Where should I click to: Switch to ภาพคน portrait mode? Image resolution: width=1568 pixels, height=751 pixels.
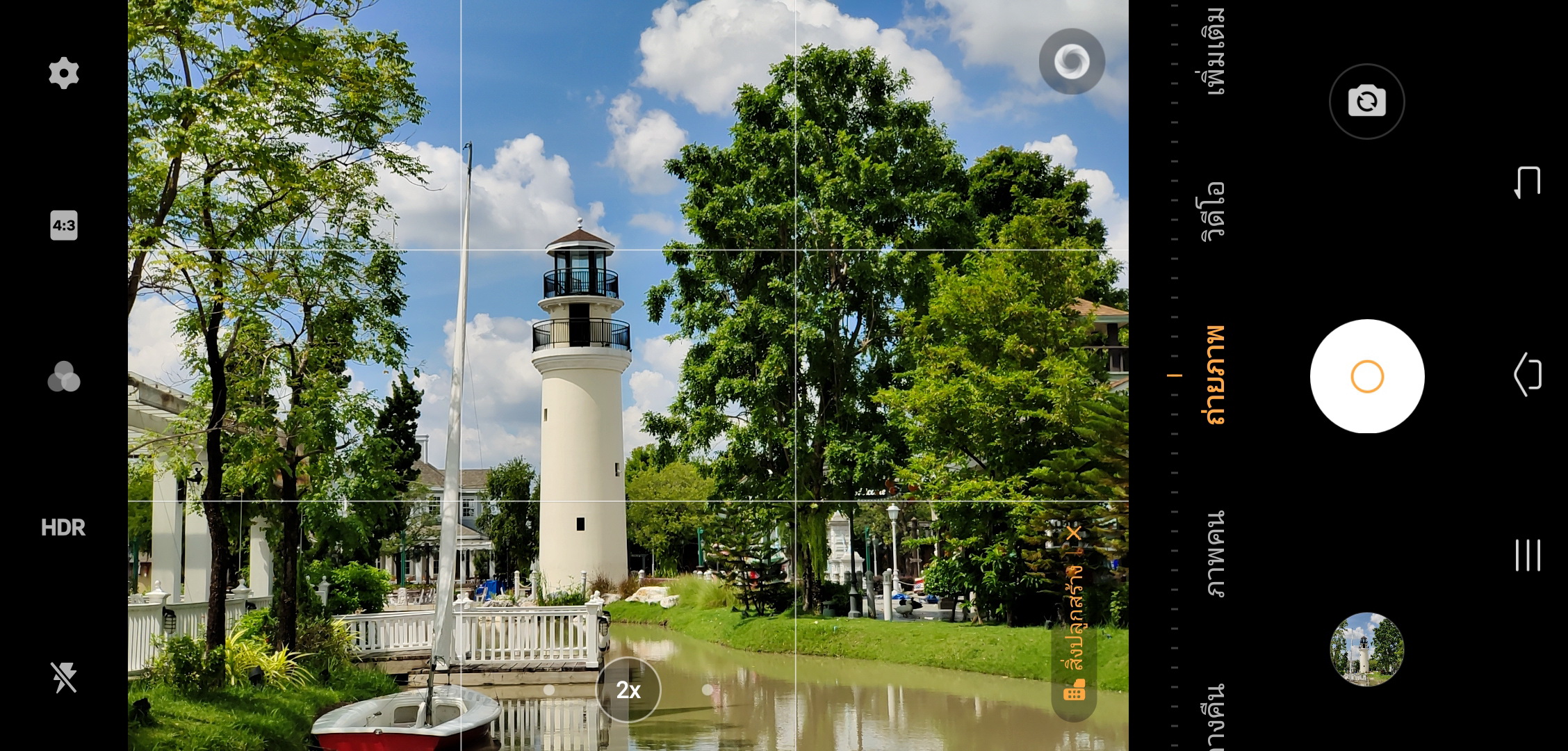pyautogui.click(x=1214, y=554)
